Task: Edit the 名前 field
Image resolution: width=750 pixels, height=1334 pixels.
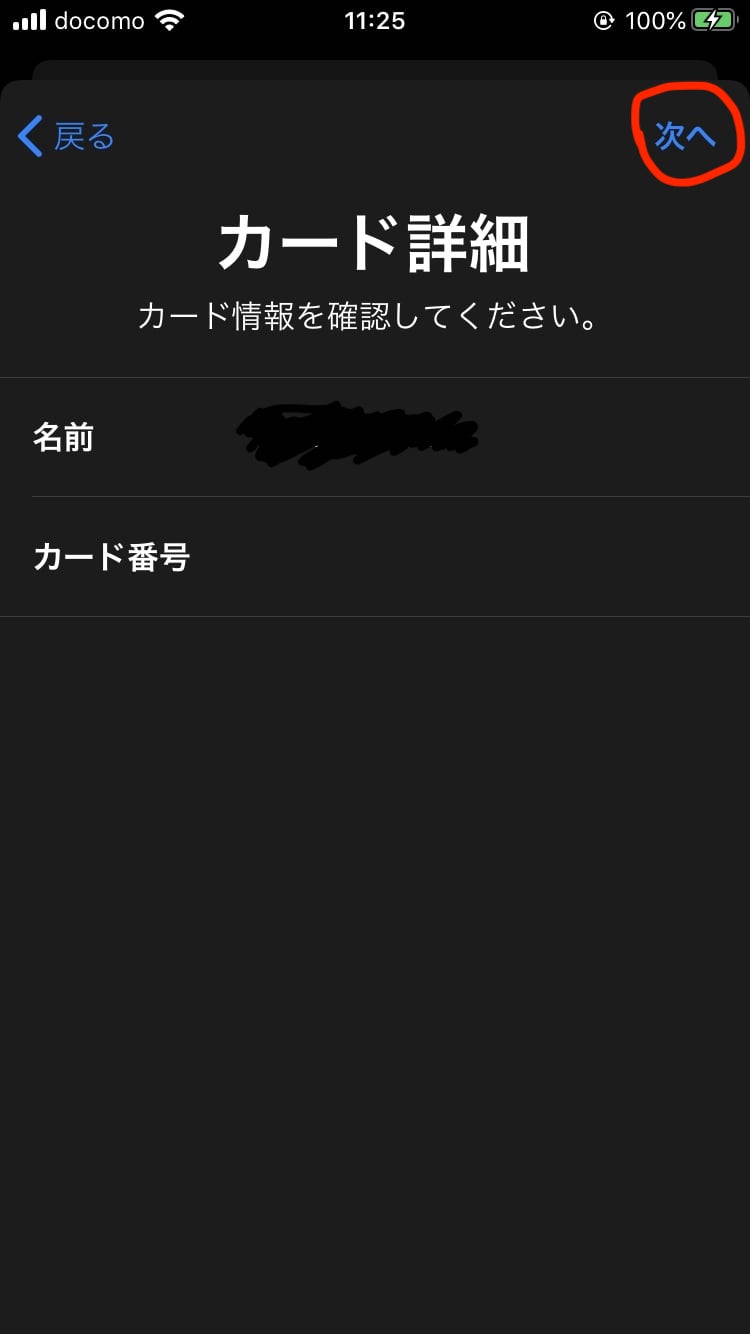Action: 375,437
